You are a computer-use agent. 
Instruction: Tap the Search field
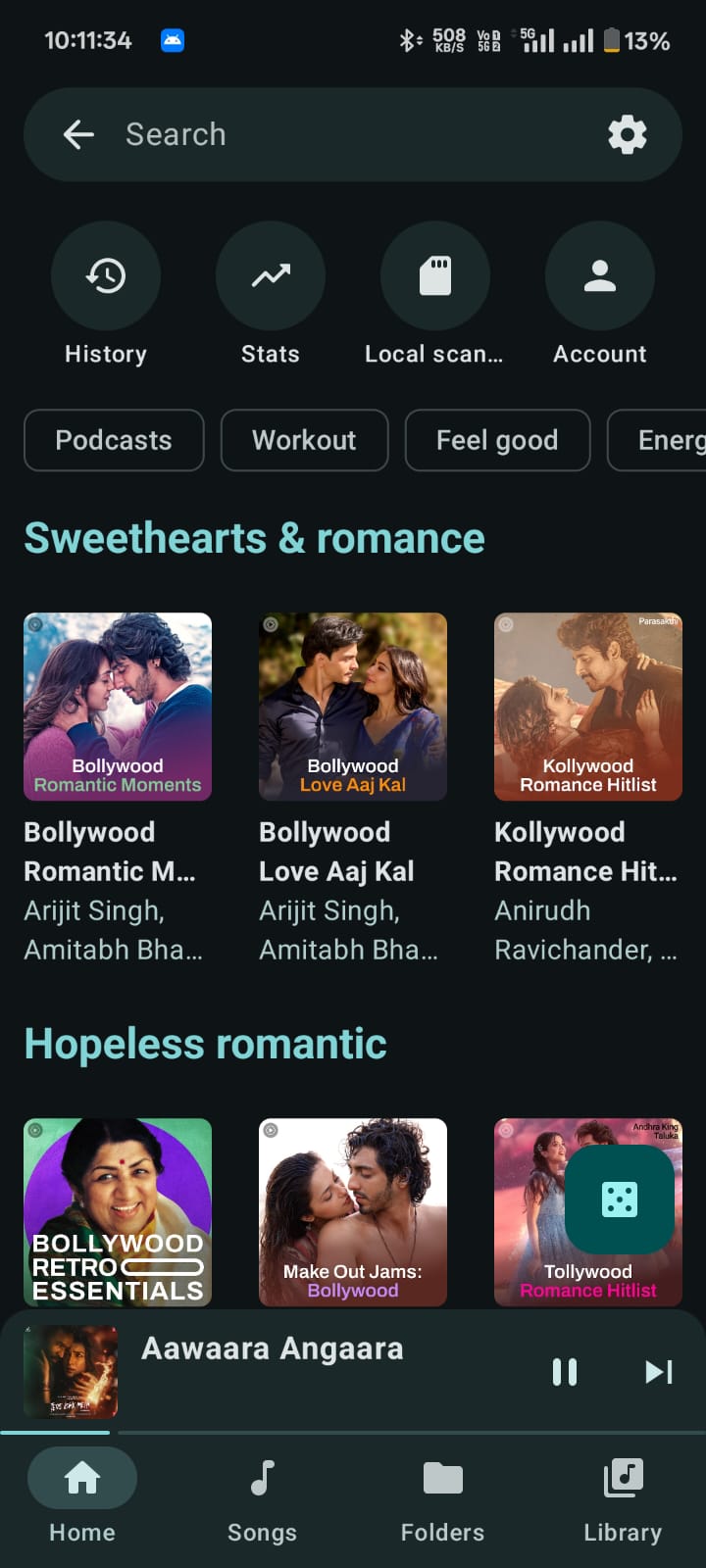[353, 134]
